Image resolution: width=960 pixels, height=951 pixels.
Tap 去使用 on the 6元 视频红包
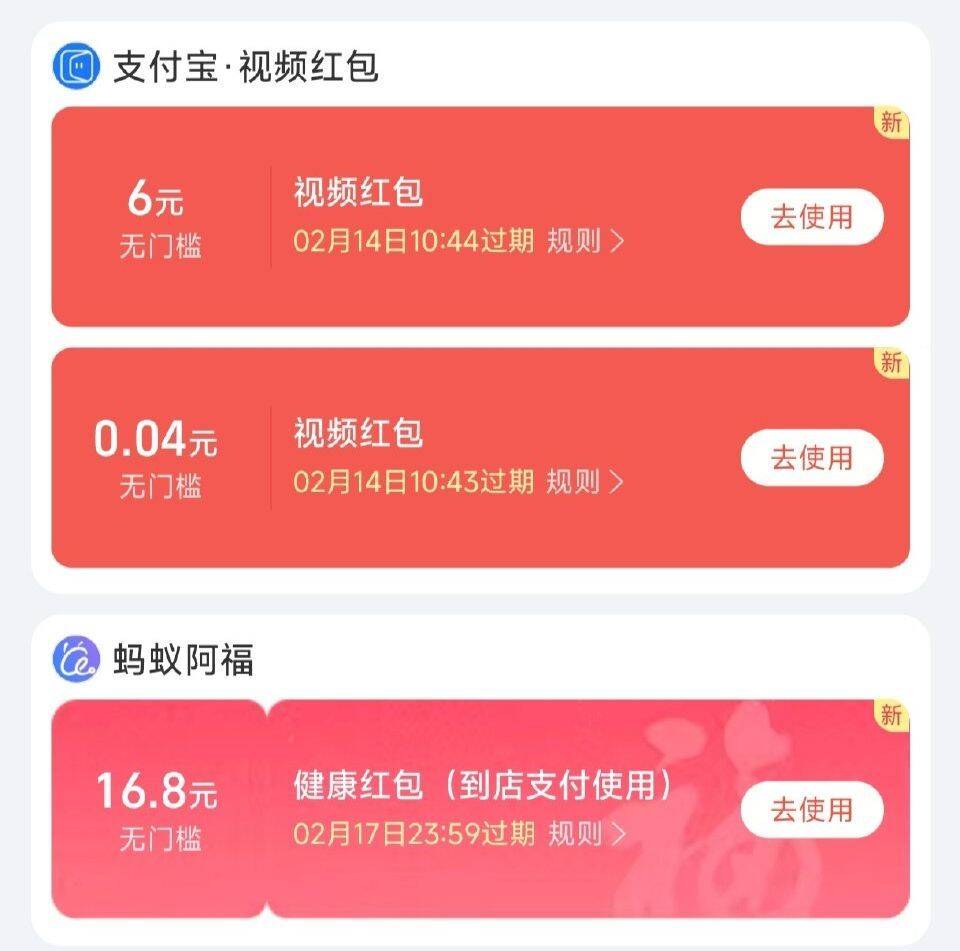(811, 216)
